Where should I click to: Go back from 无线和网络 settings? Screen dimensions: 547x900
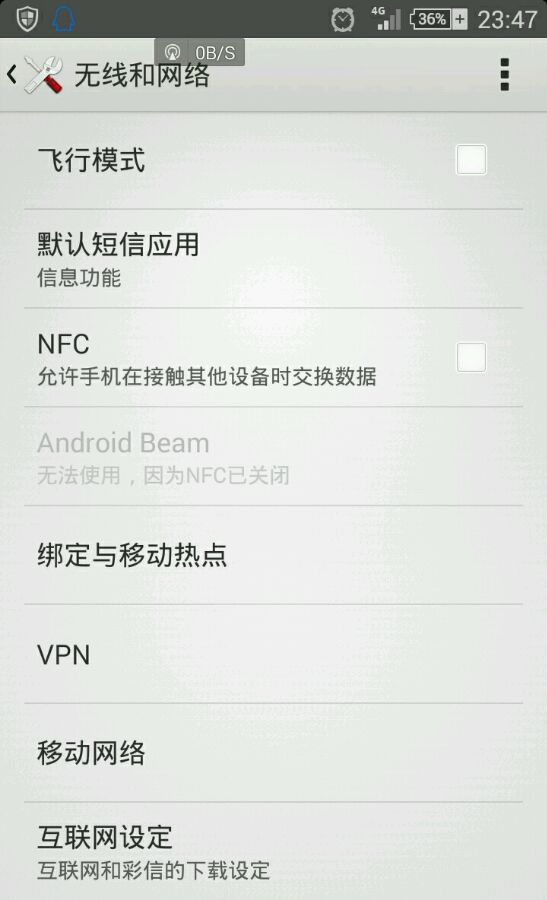point(34,75)
